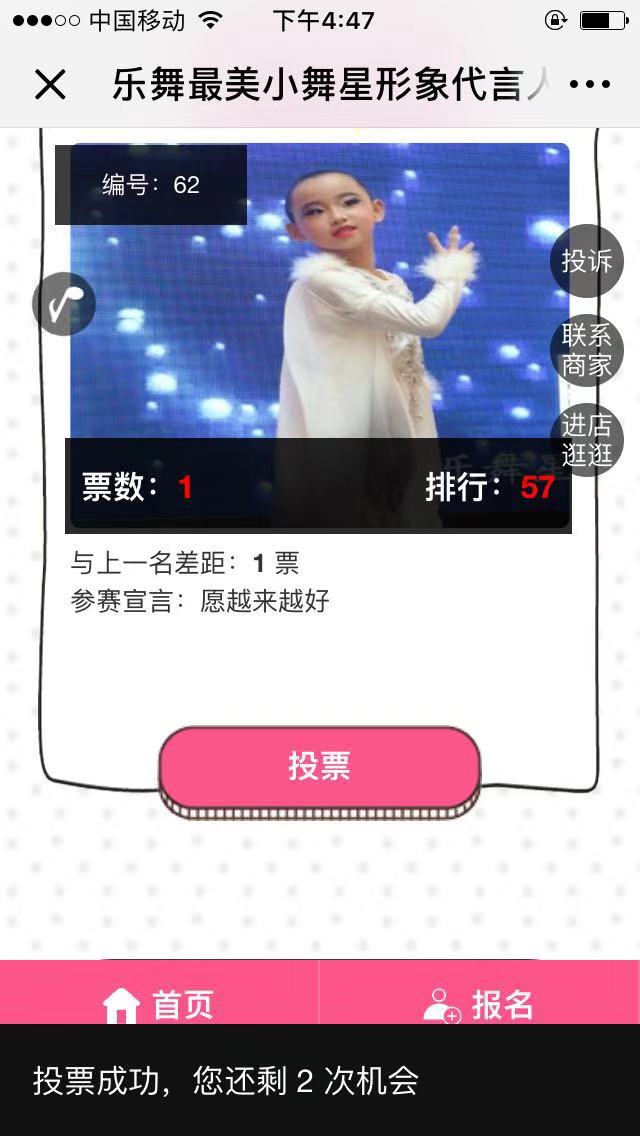Tap the 投诉 complaint button

pos(586,261)
